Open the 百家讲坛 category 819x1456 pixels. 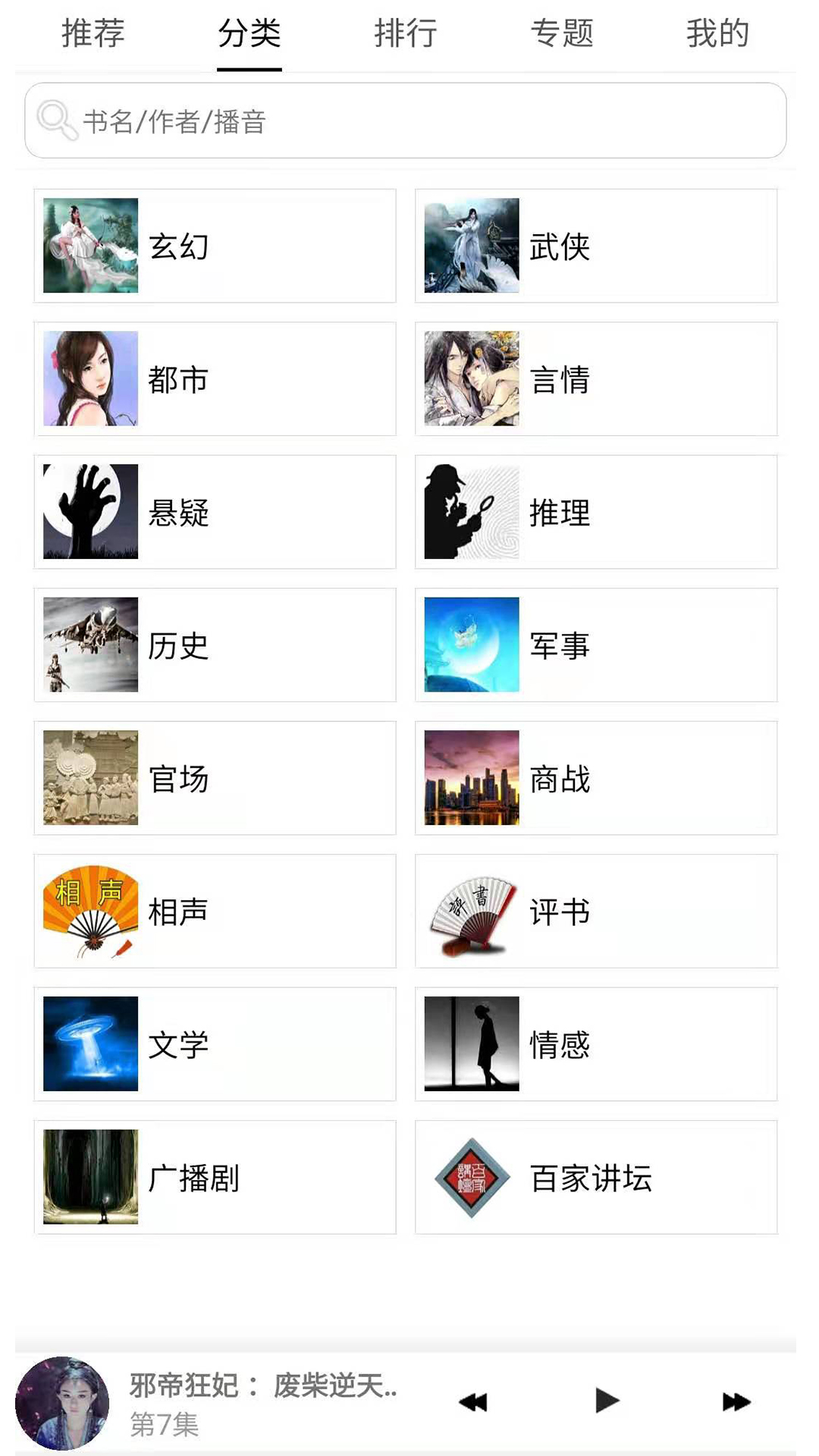pos(596,1178)
